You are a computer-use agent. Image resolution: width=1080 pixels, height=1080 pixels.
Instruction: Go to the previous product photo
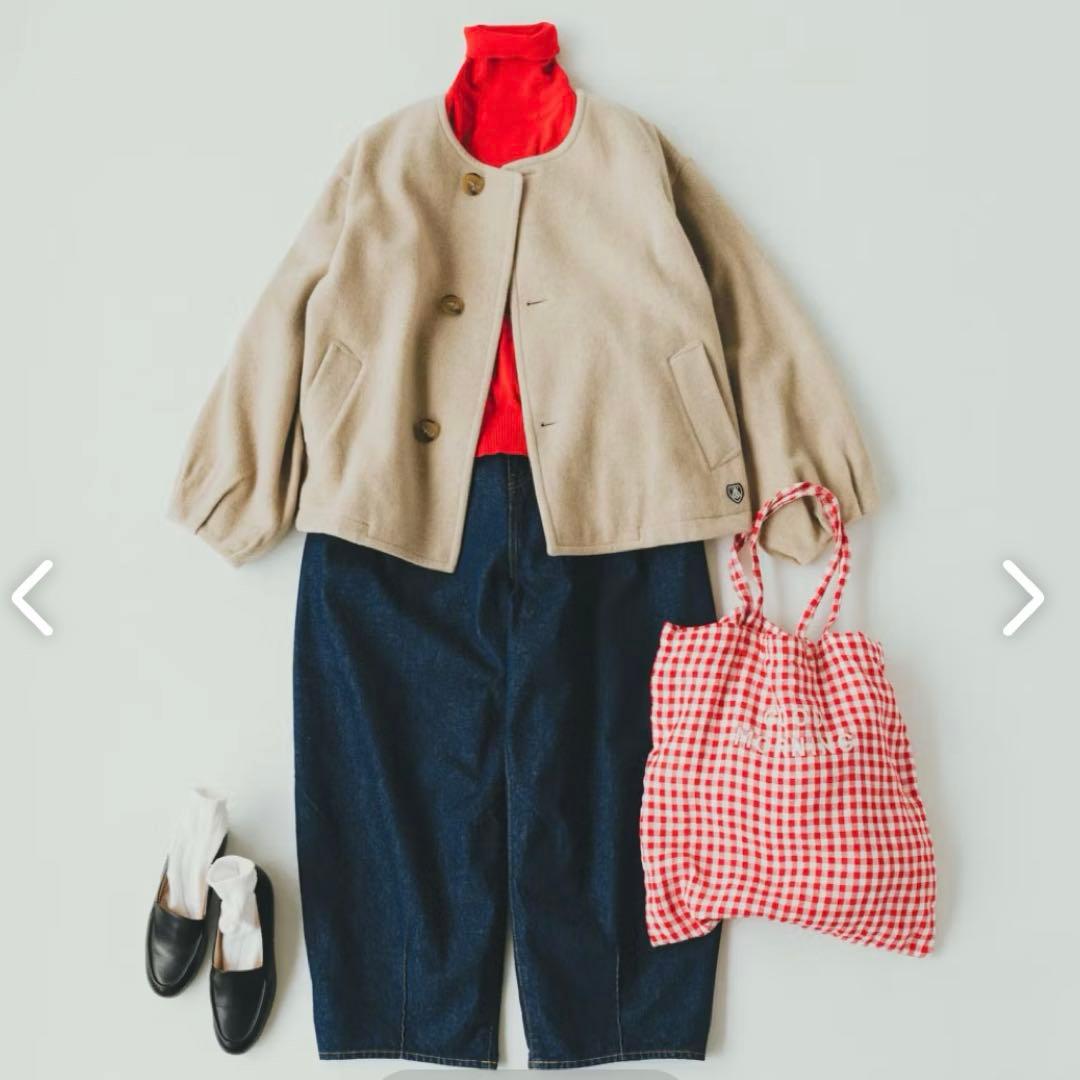click(x=32, y=598)
